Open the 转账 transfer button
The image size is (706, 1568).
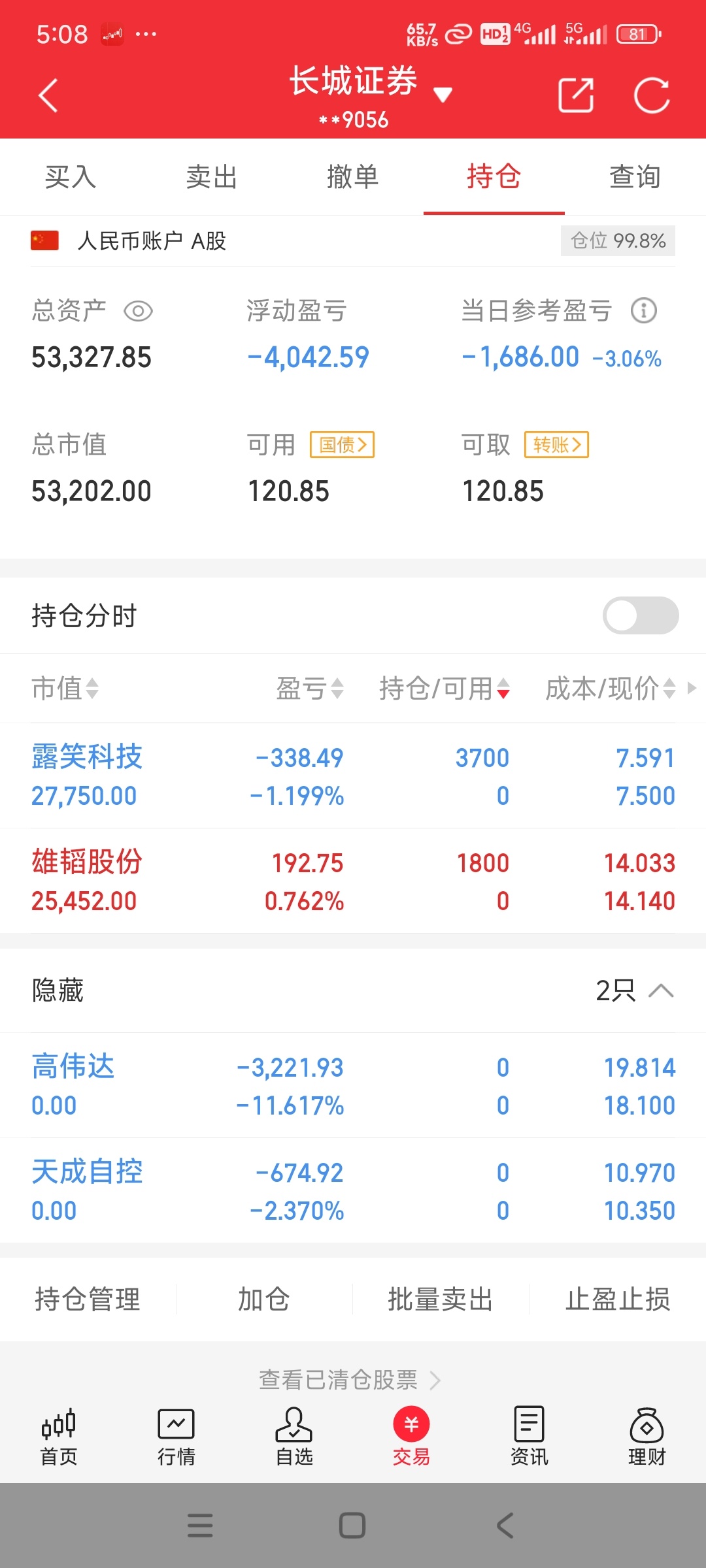(x=556, y=445)
